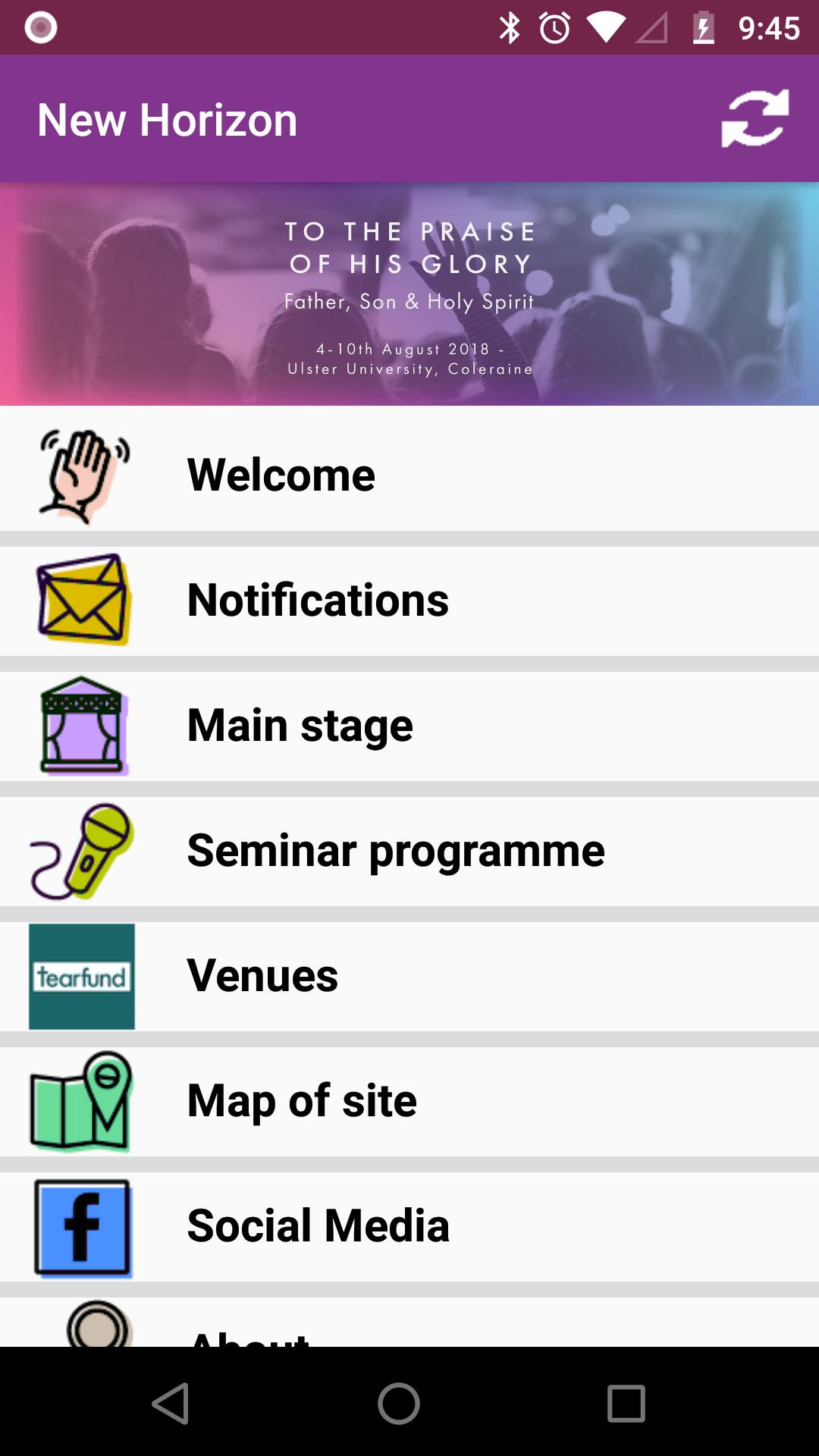Open the Welcome section

tap(409, 473)
